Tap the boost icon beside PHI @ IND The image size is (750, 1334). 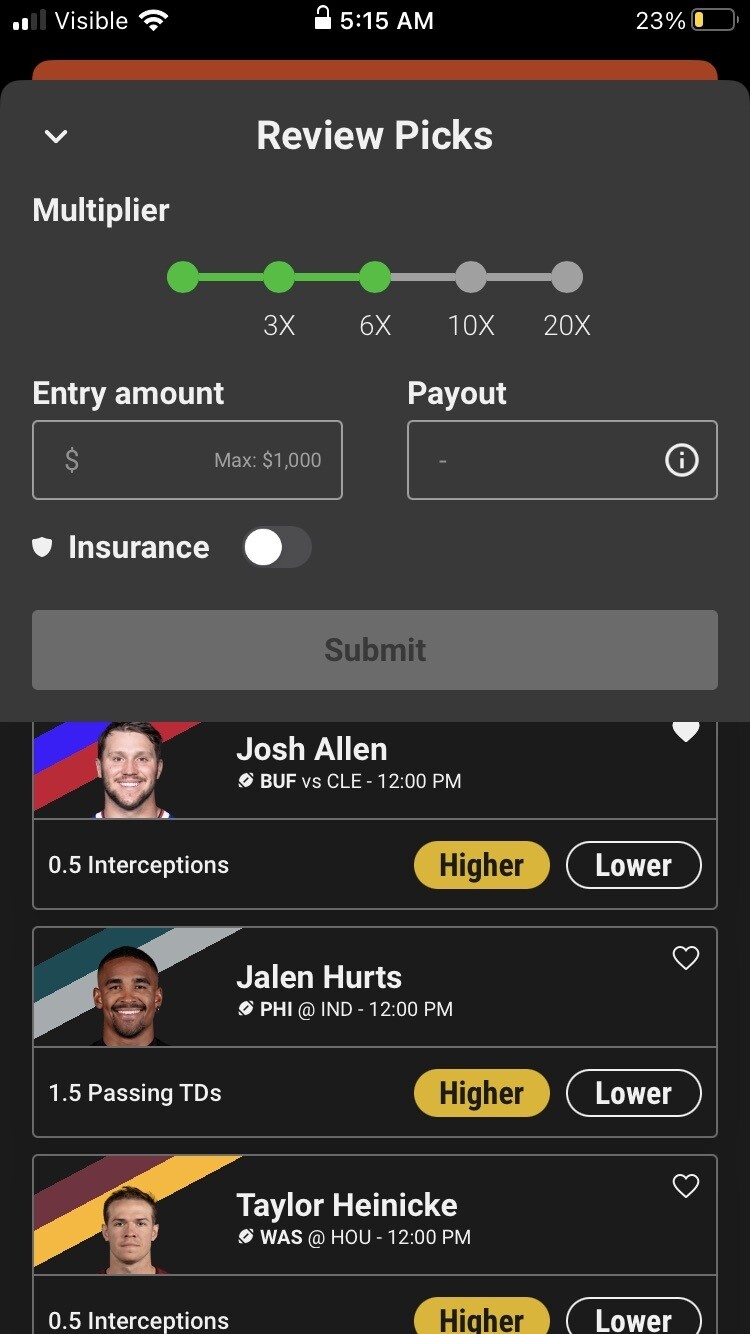[244, 1009]
